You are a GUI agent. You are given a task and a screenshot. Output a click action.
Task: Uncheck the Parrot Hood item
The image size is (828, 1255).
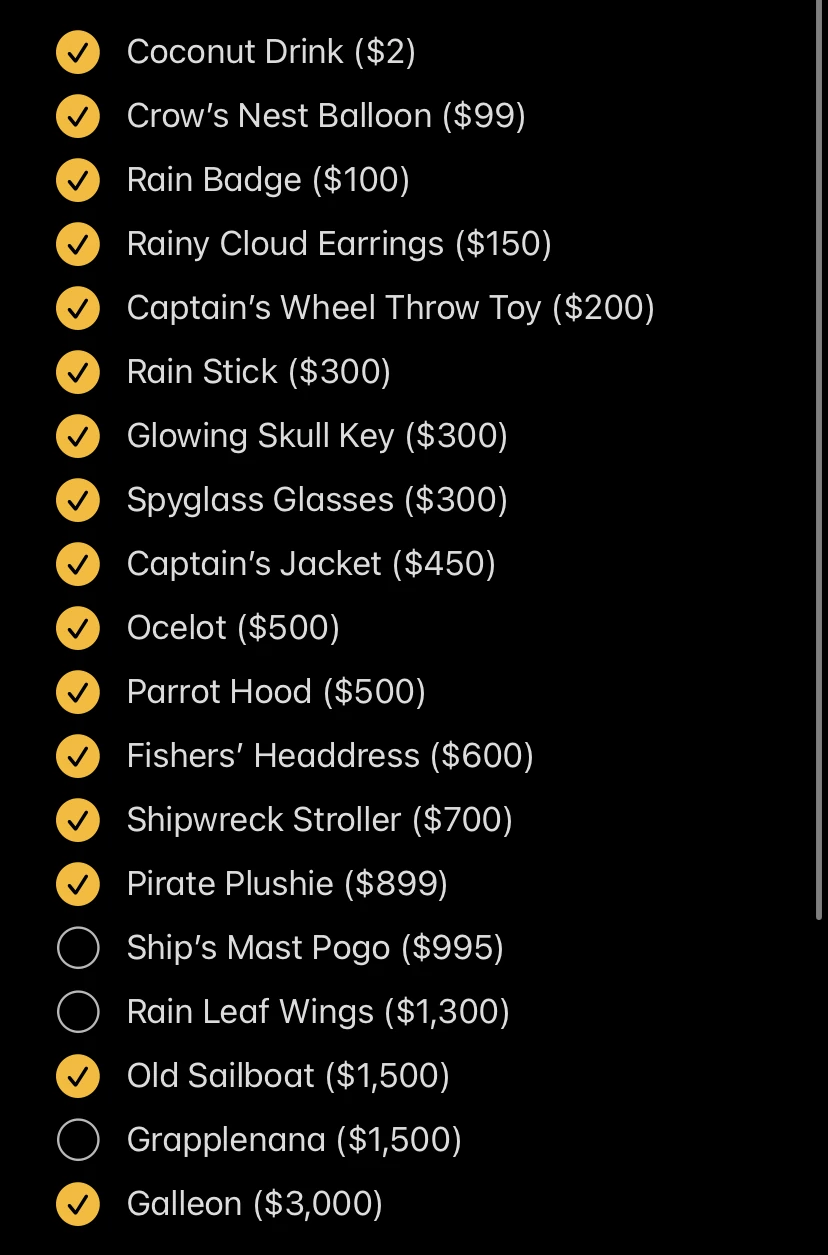coord(77,692)
